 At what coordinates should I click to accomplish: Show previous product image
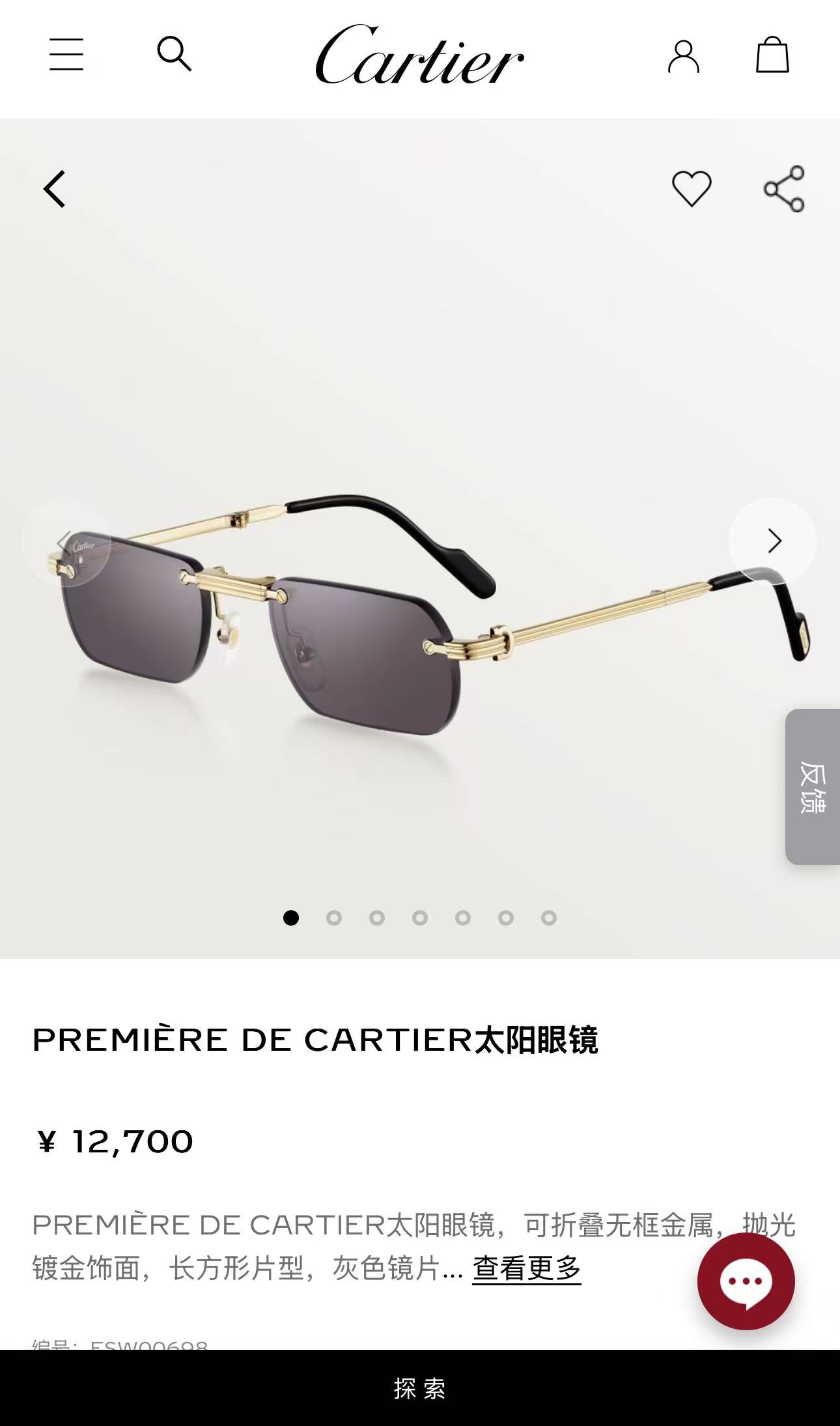point(66,541)
